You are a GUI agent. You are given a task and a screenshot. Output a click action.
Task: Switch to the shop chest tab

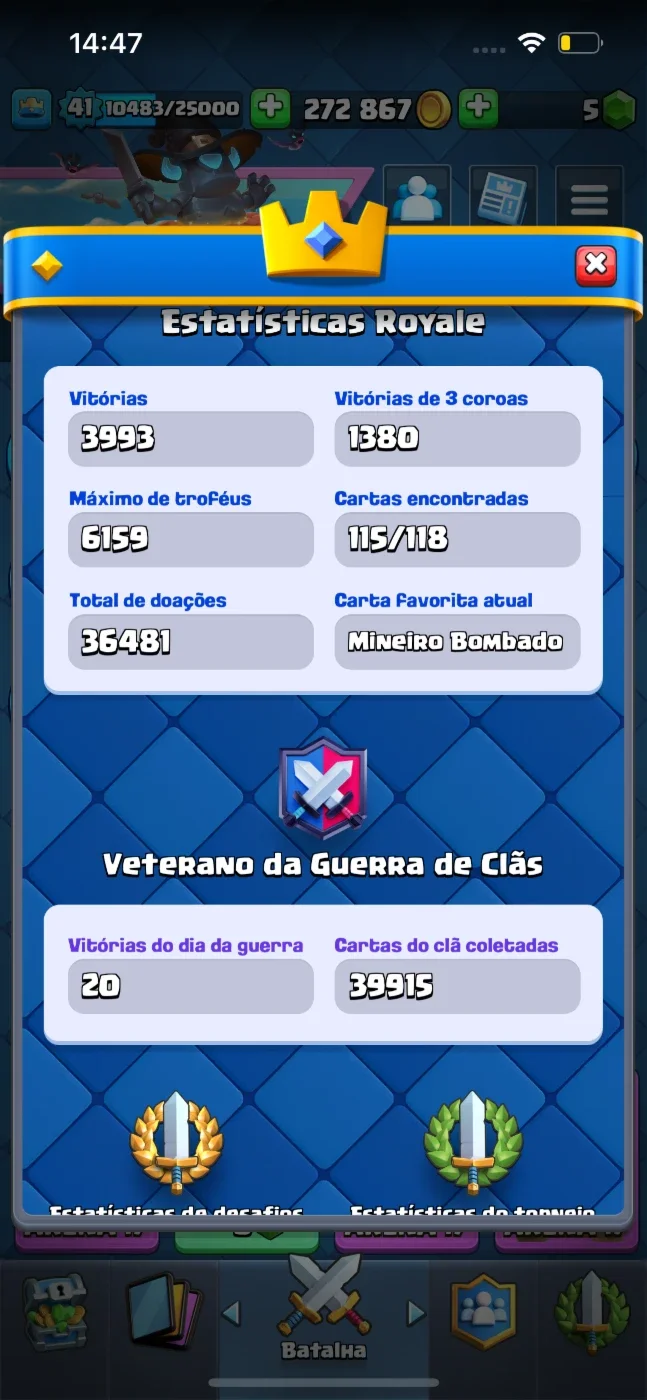point(55,1312)
